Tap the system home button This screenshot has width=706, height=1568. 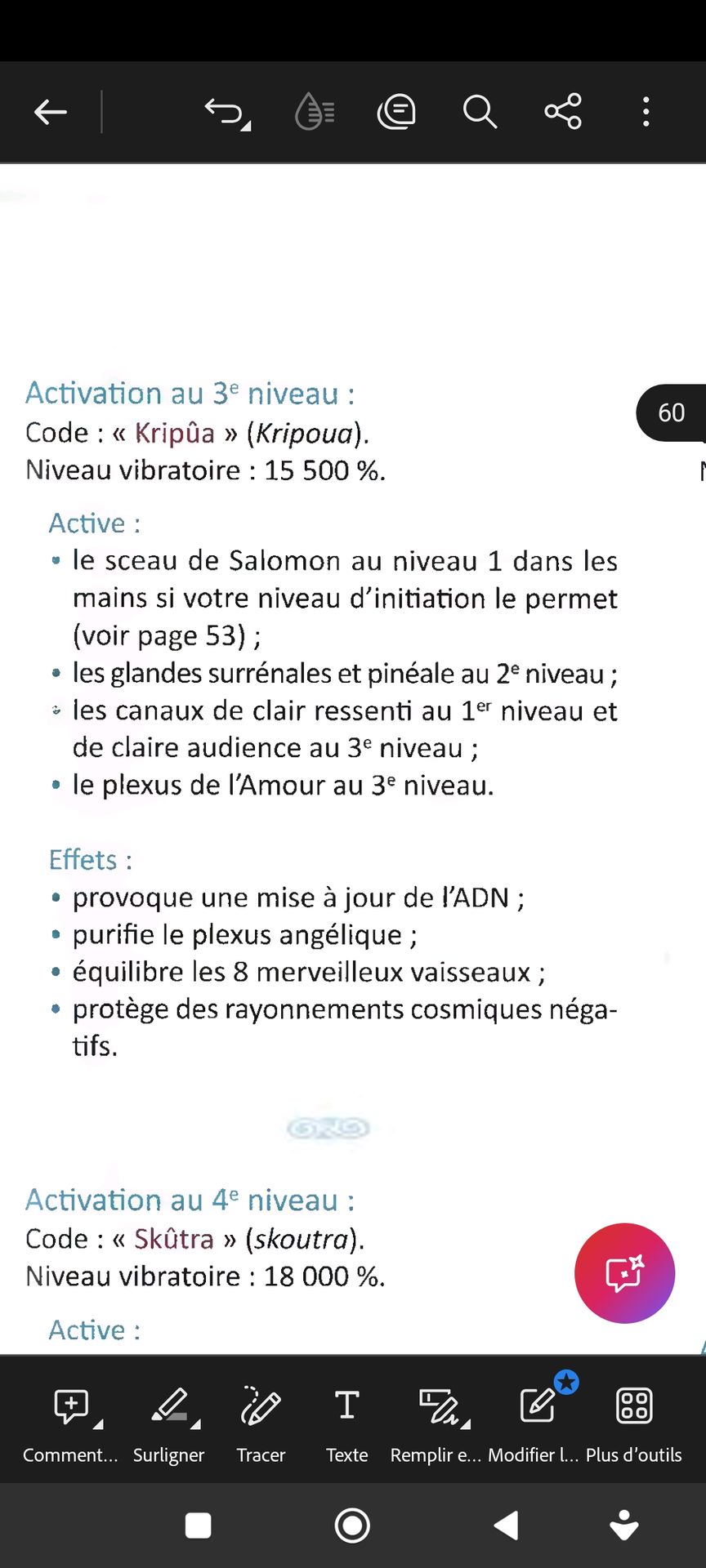pyautogui.click(x=352, y=1525)
